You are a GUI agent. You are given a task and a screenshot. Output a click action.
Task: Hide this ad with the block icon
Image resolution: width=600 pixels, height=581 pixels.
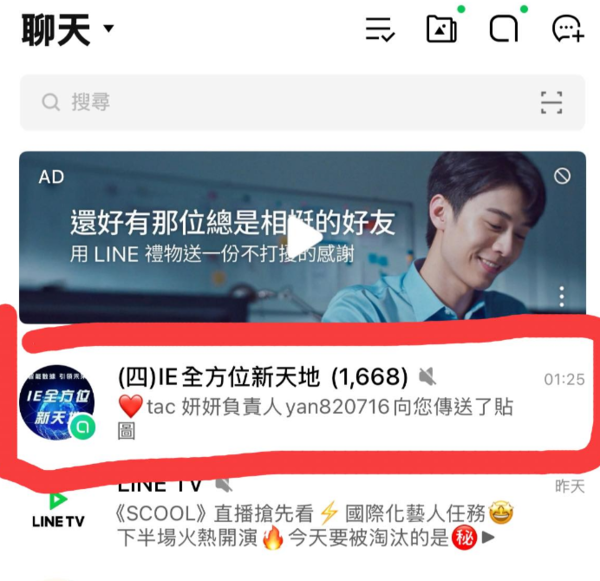562,176
